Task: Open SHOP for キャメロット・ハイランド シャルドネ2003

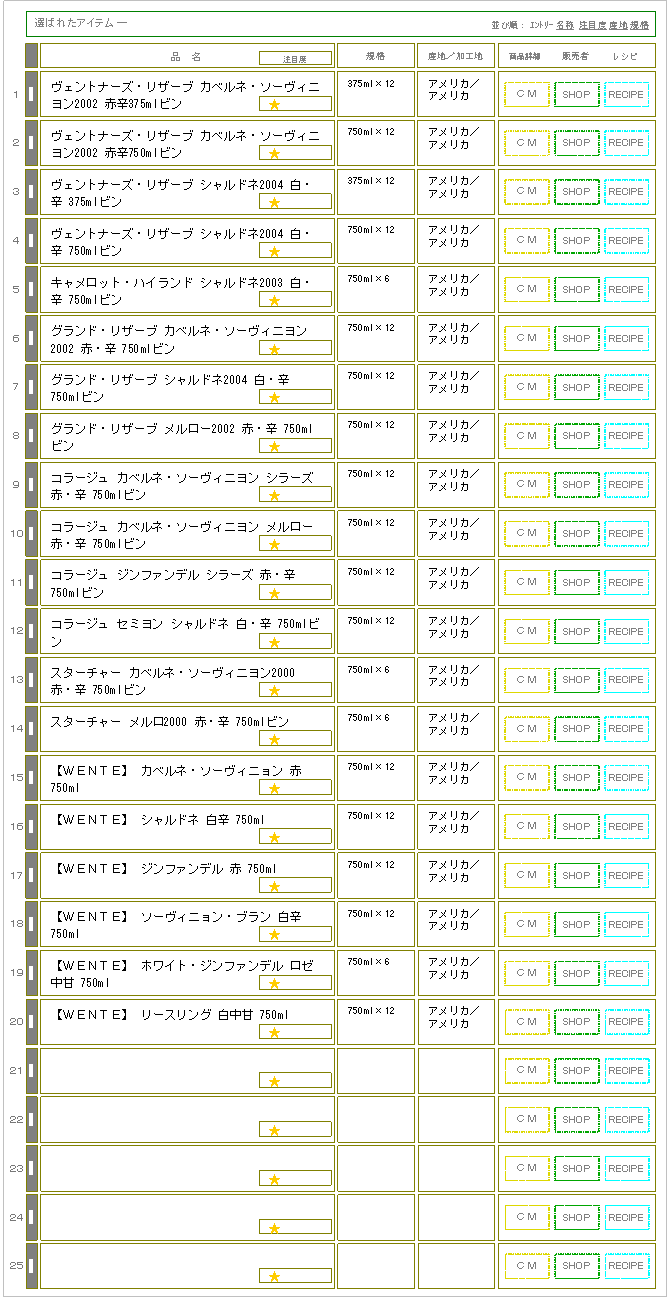Action: [577, 290]
